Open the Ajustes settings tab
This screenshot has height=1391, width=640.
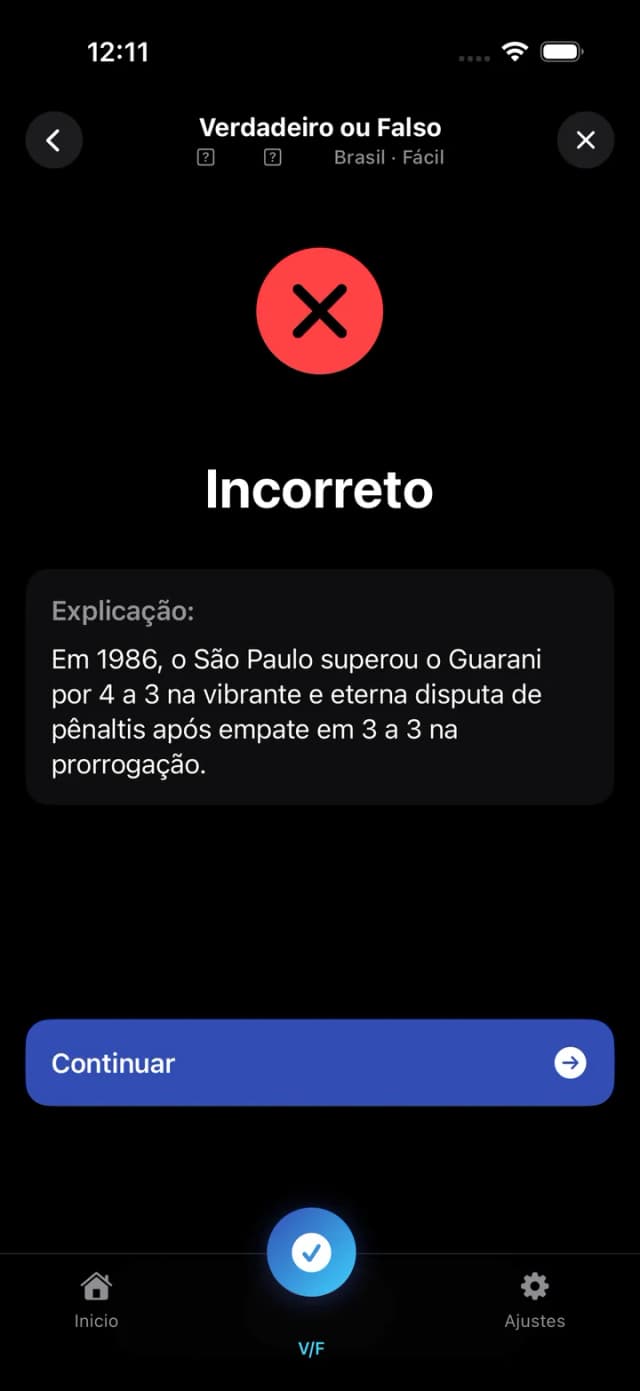(535, 1300)
